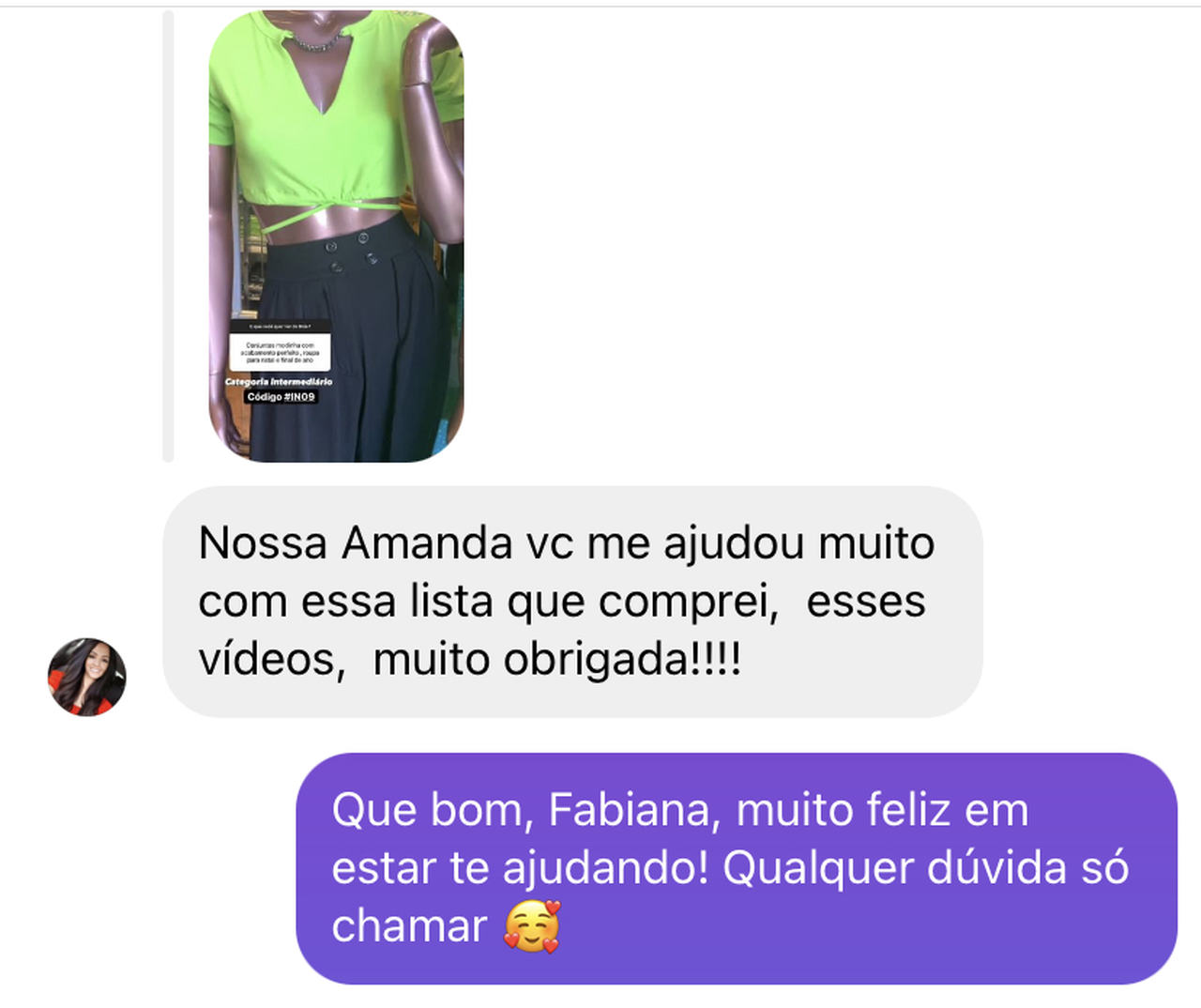Open the shared story with the green top
Screen dimensions: 1201x1008
[x=336, y=235]
